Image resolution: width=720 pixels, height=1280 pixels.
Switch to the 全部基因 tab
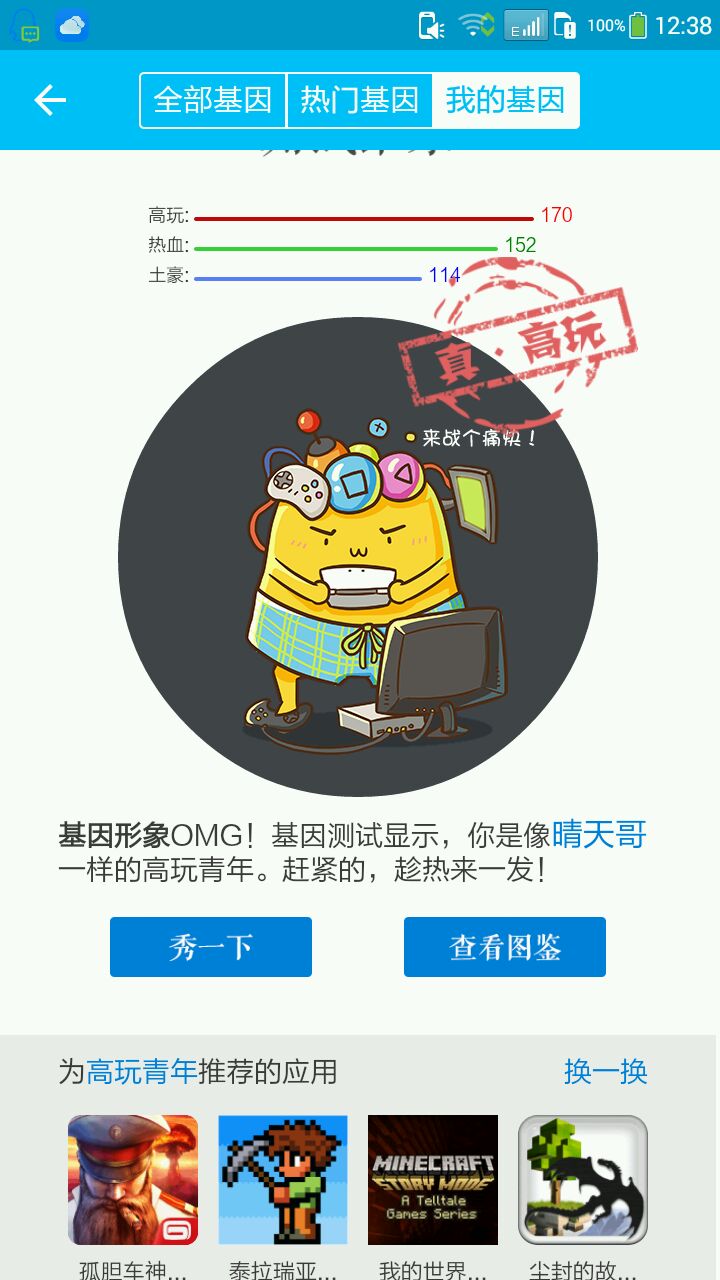[x=213, y=100]
